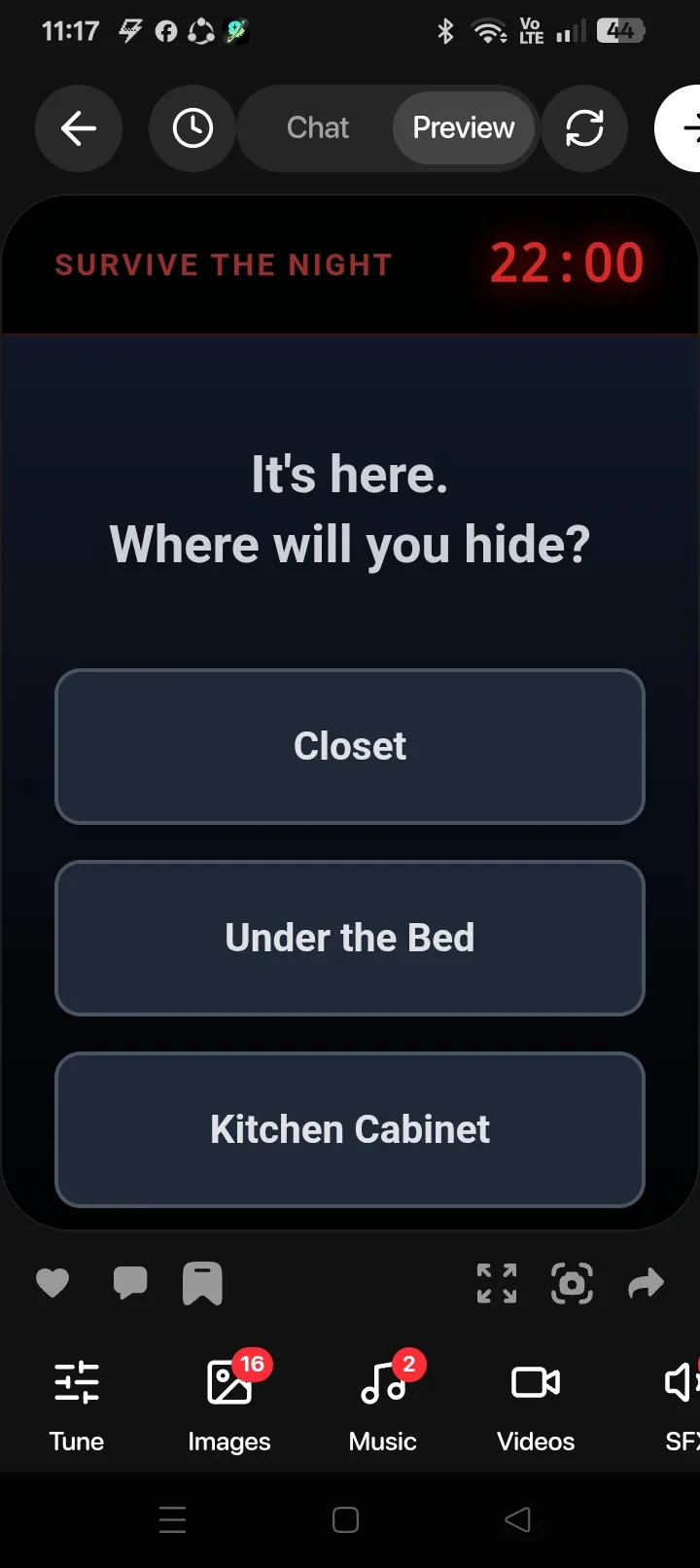The height and width of the screenshot is (1568, 700).
Task: Go back using the arrow button
Action: [x=79, y=128]
